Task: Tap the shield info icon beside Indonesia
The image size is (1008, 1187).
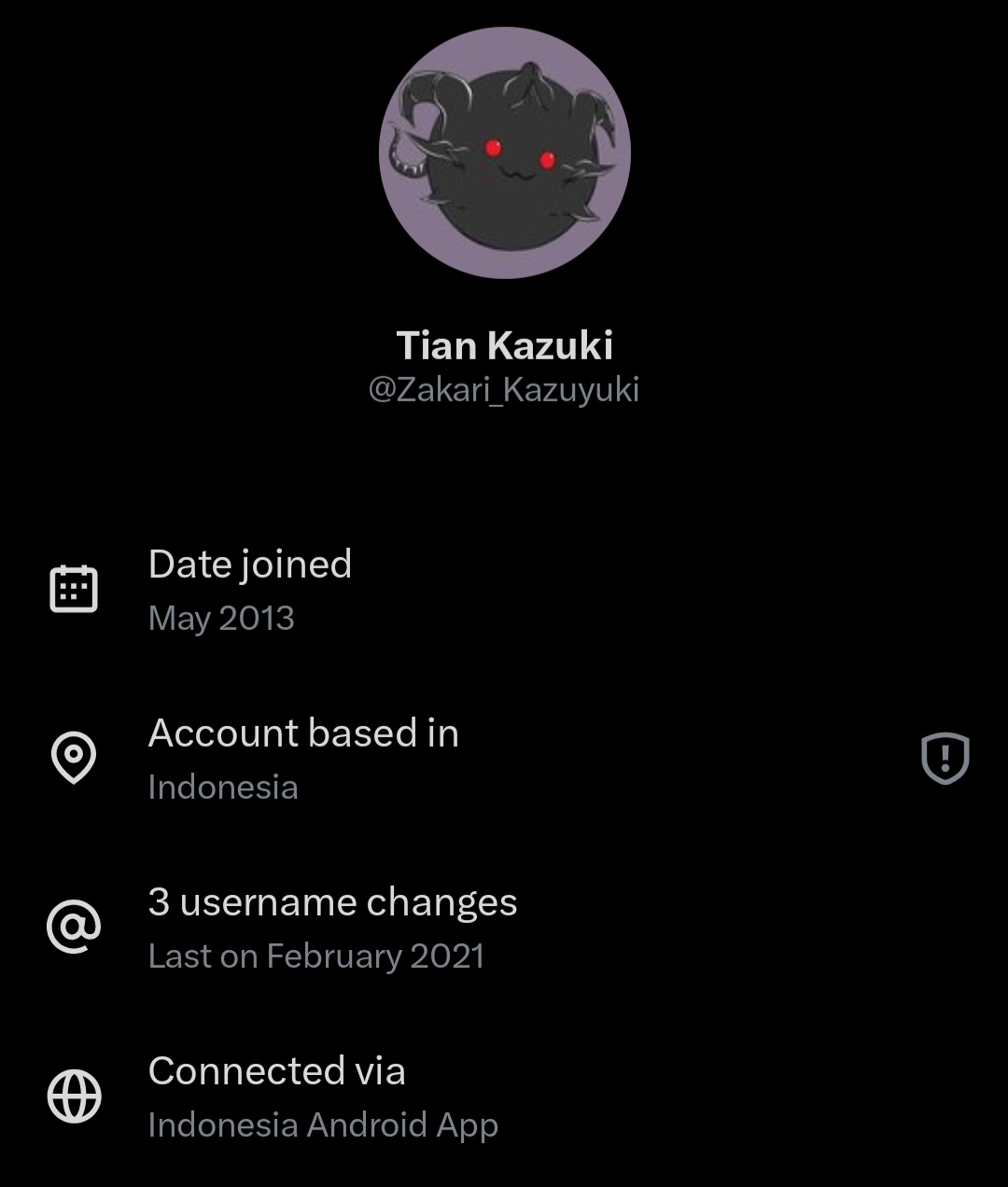Action: point(945,758)
